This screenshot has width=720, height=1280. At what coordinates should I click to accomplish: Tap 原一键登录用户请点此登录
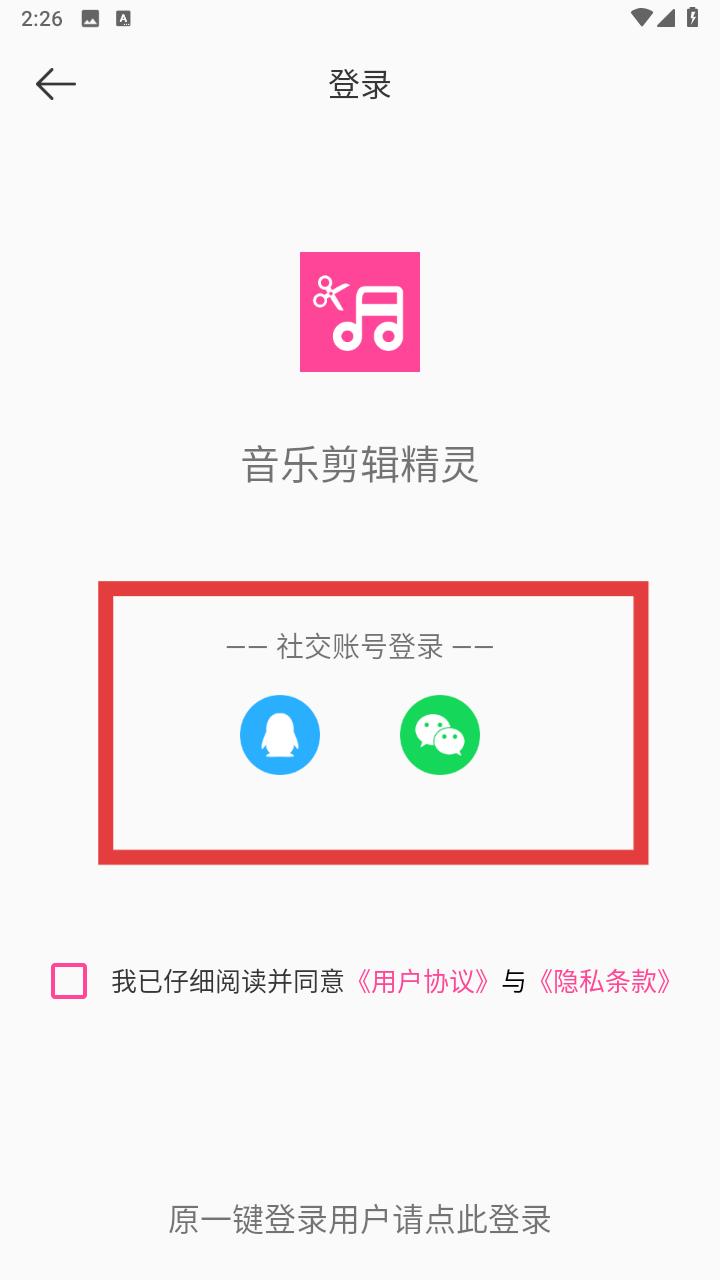click(360, 1220)
